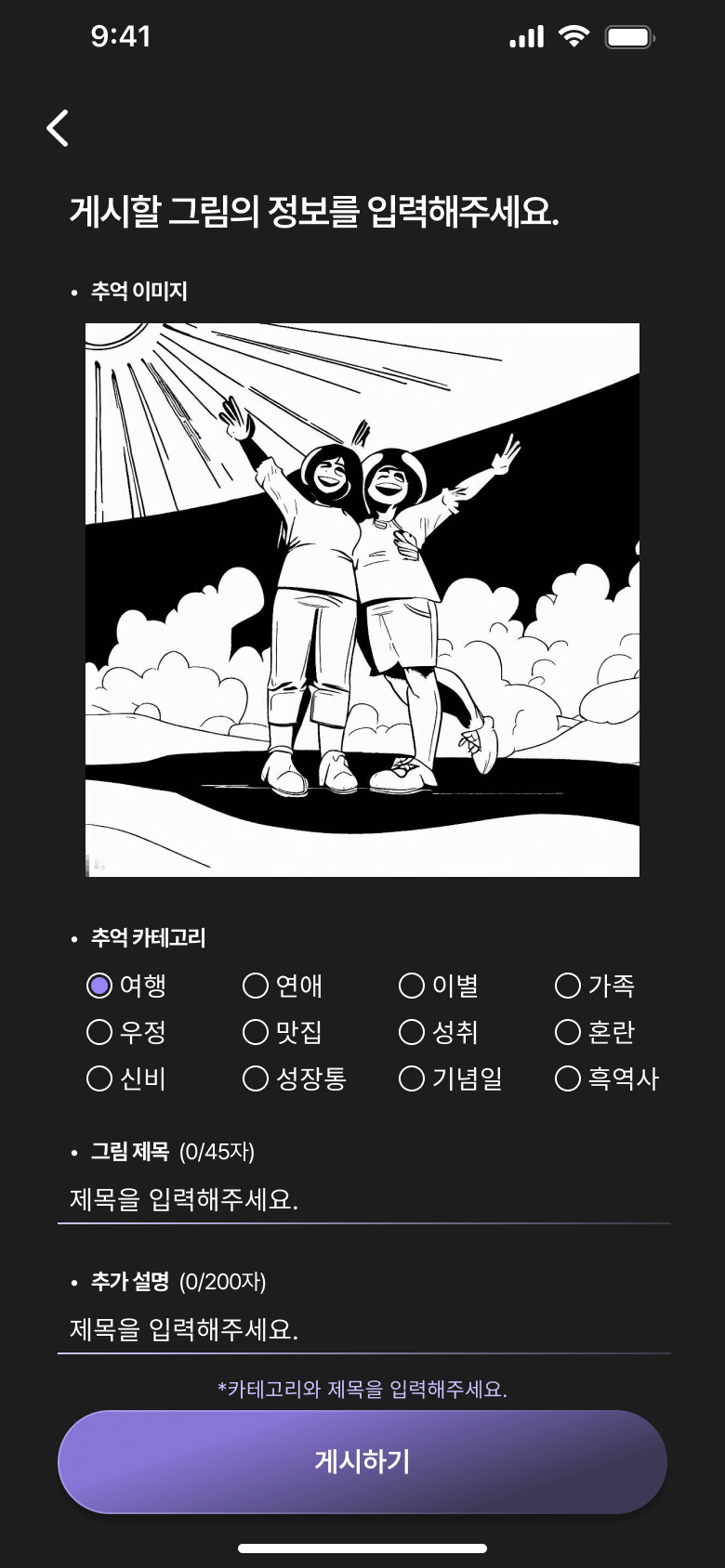Viewport: 725px width, 1568px height.
Task: Focus the 추가 설명 text field
Action: tap(363, 1329)
